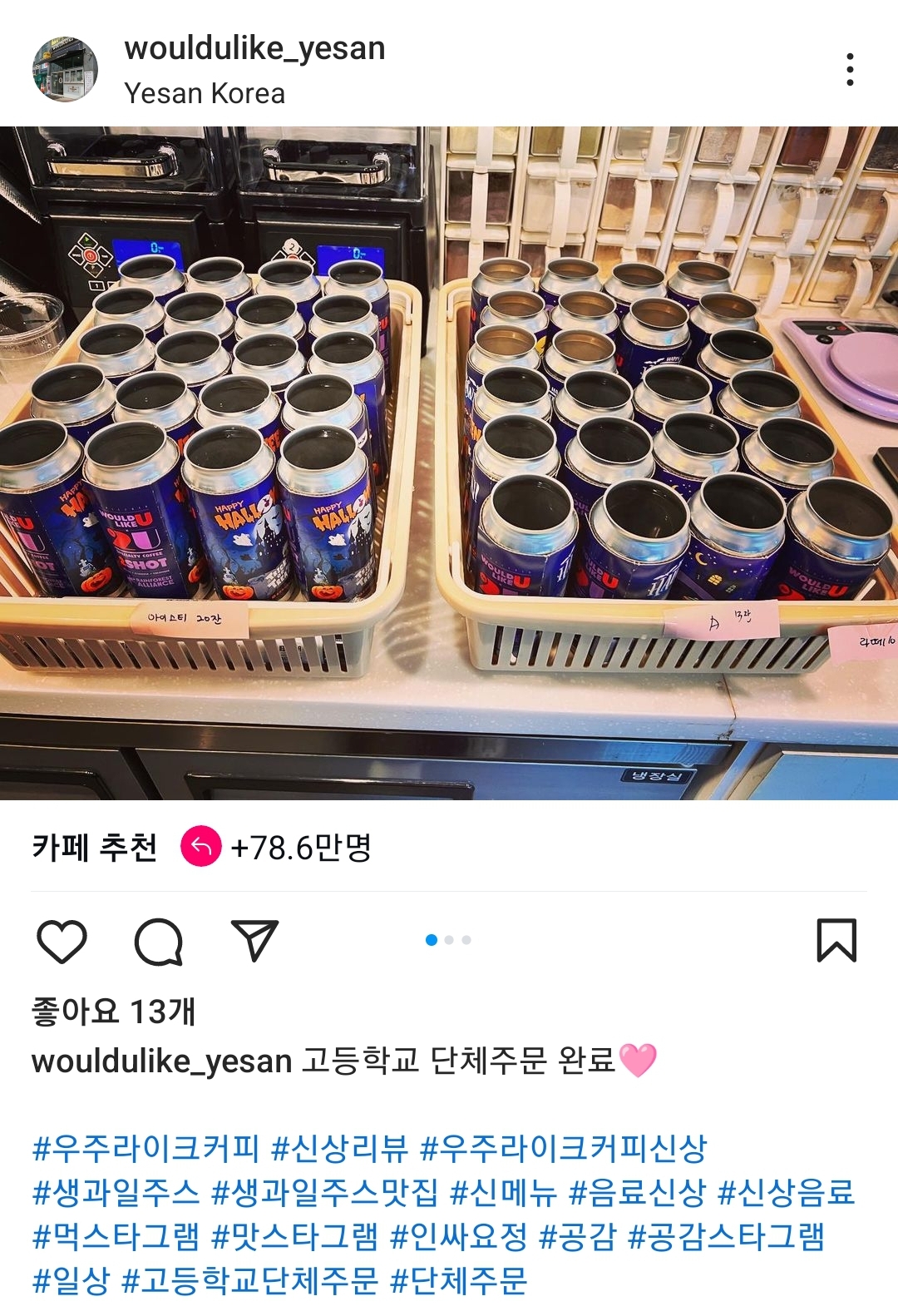Open wouldulike_yesan profile picture
This screenshot has height=1316, width=898.
coord(65,70)
